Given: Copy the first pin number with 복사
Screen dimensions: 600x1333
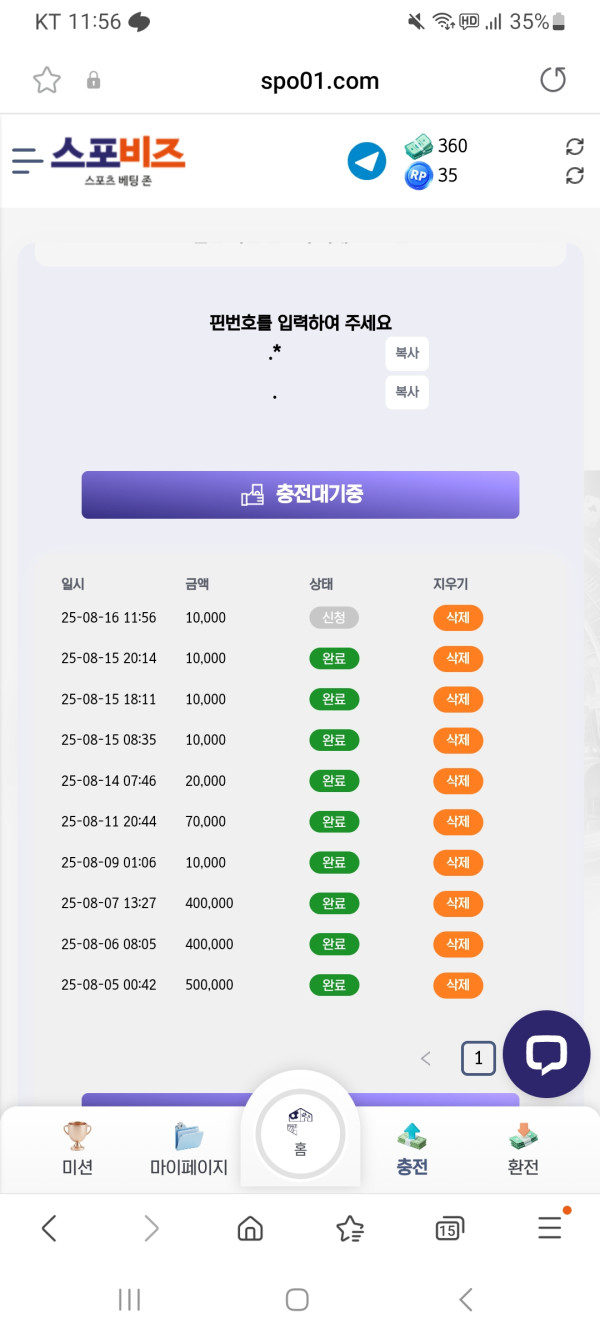Looking at the screenshot, I should (x=407, y=353).
